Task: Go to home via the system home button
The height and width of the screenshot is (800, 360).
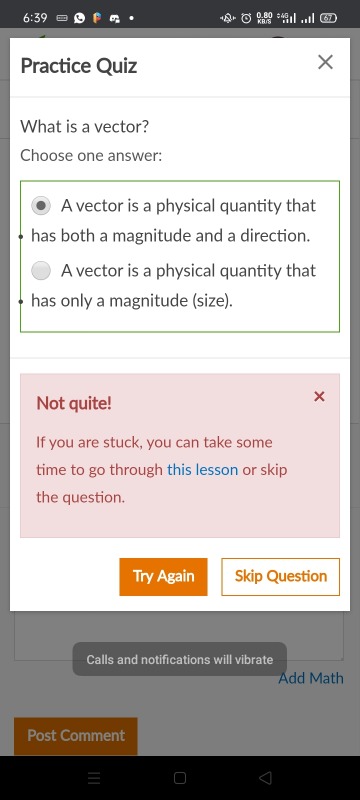Action: (179, 778)
